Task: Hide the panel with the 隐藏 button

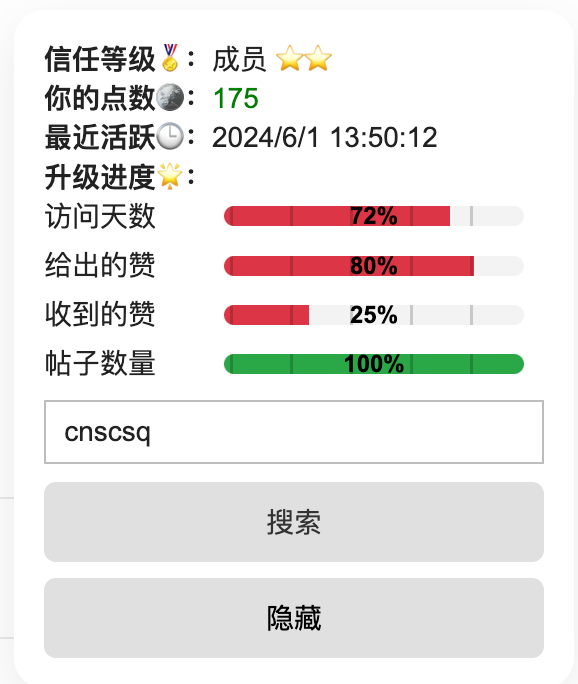Action: [x=294, y=618]
